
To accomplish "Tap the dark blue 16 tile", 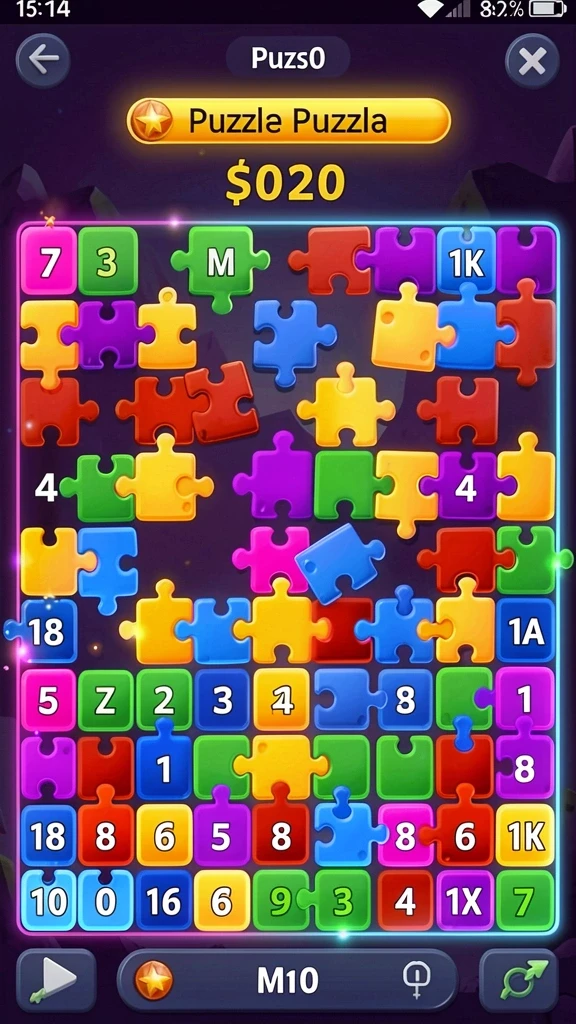I will [x=164, y=901].
